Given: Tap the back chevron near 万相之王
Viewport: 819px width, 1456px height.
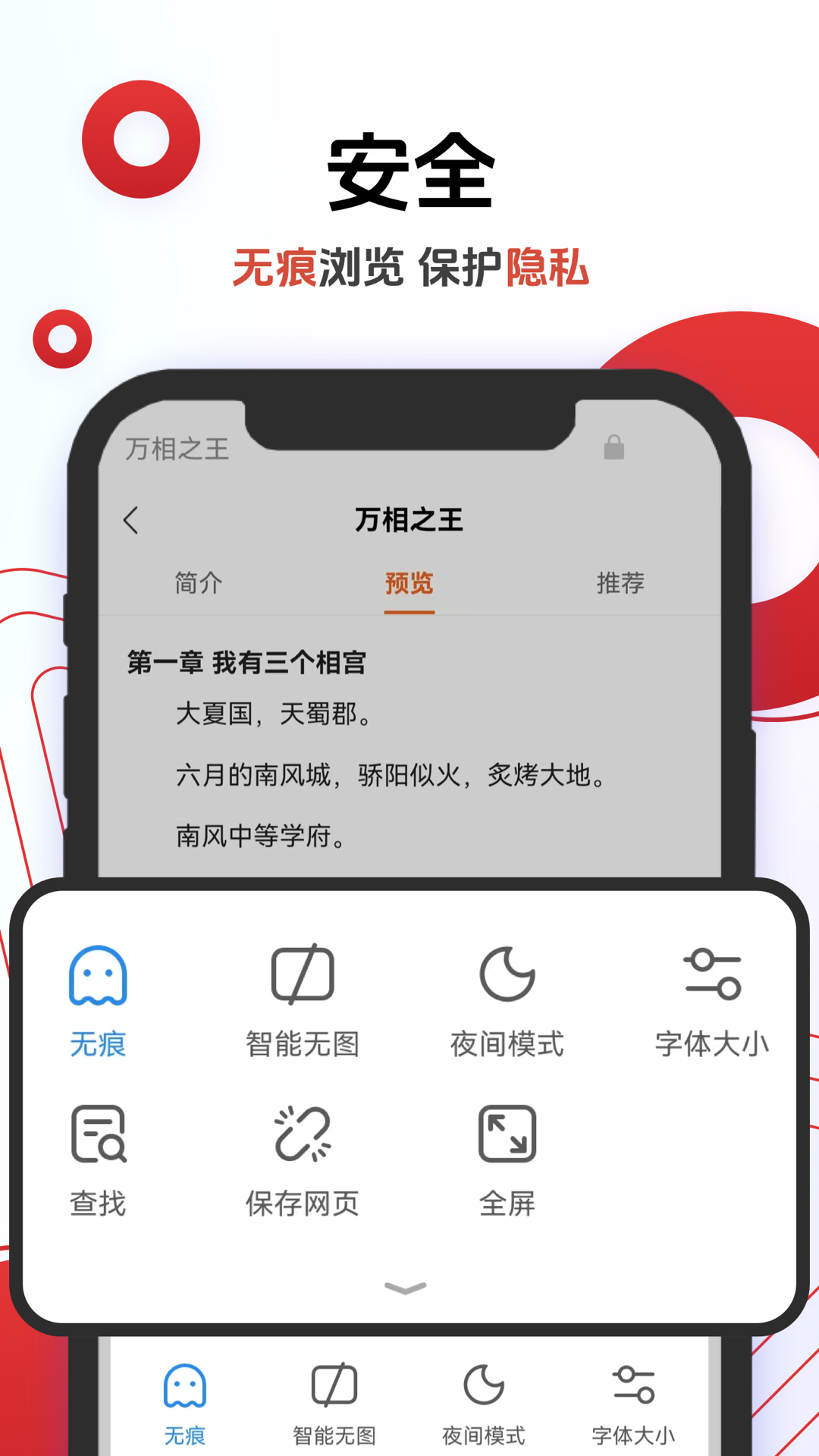Looking at the screenshot, I should click(x=132, y=520).
